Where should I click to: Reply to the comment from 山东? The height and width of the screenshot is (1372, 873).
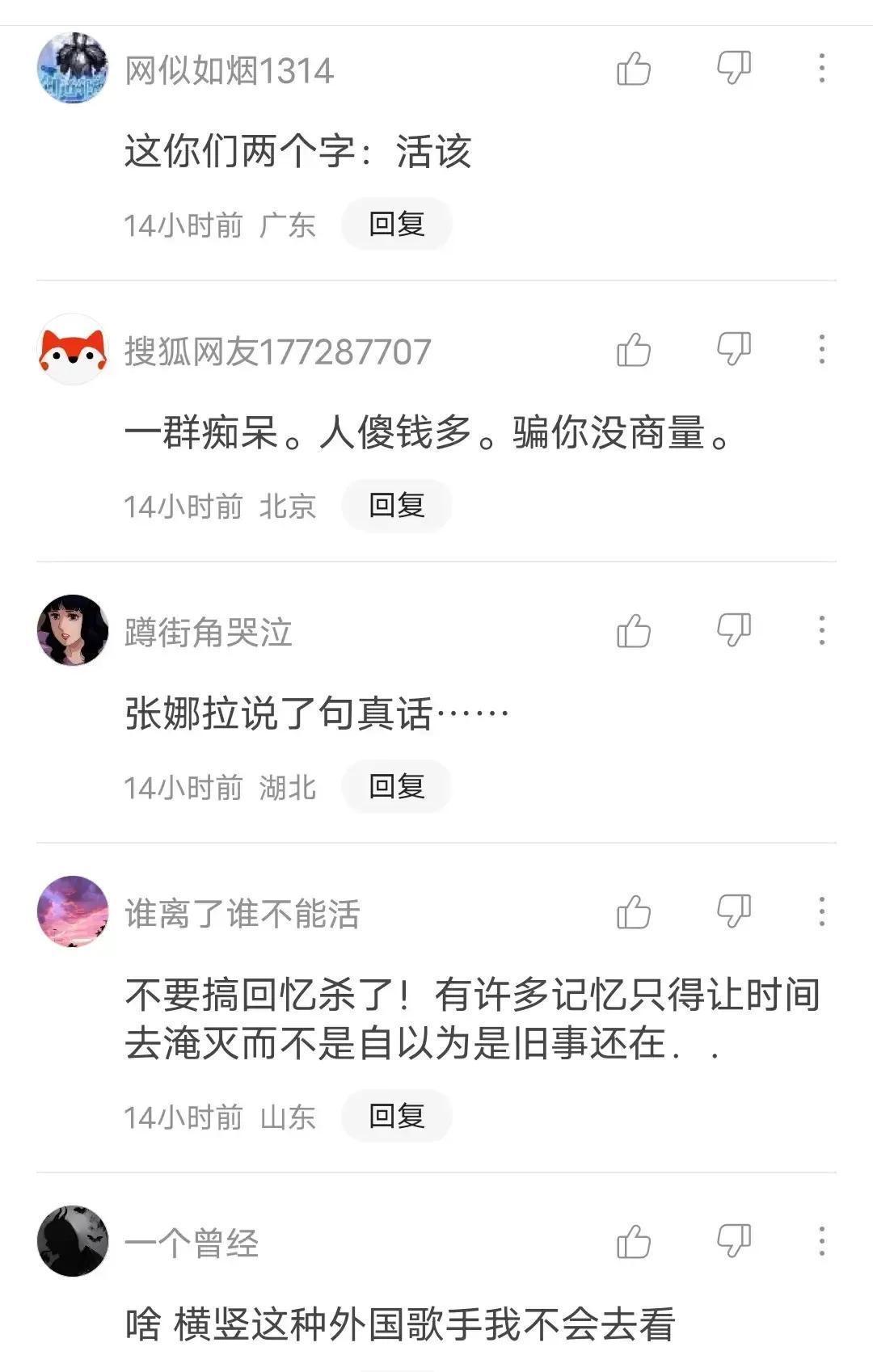(x=396, y=1116)
